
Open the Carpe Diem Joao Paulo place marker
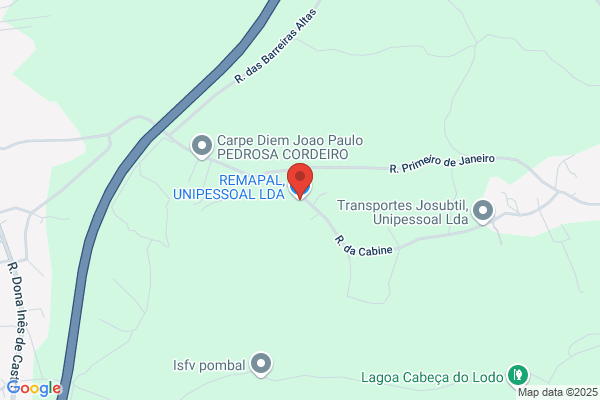[x=202, y=146]
